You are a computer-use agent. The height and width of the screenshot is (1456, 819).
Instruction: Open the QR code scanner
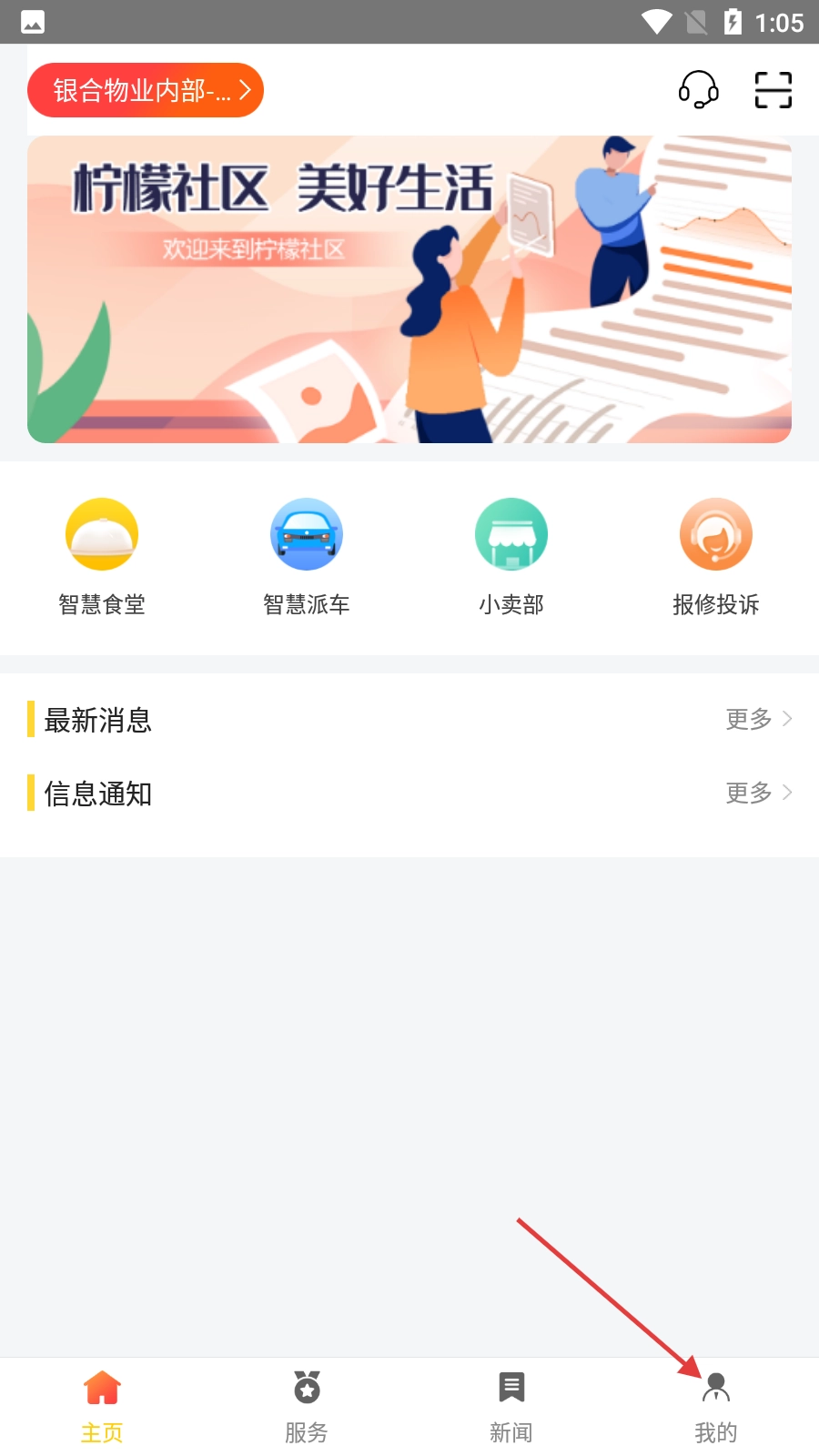pos(773,90)
